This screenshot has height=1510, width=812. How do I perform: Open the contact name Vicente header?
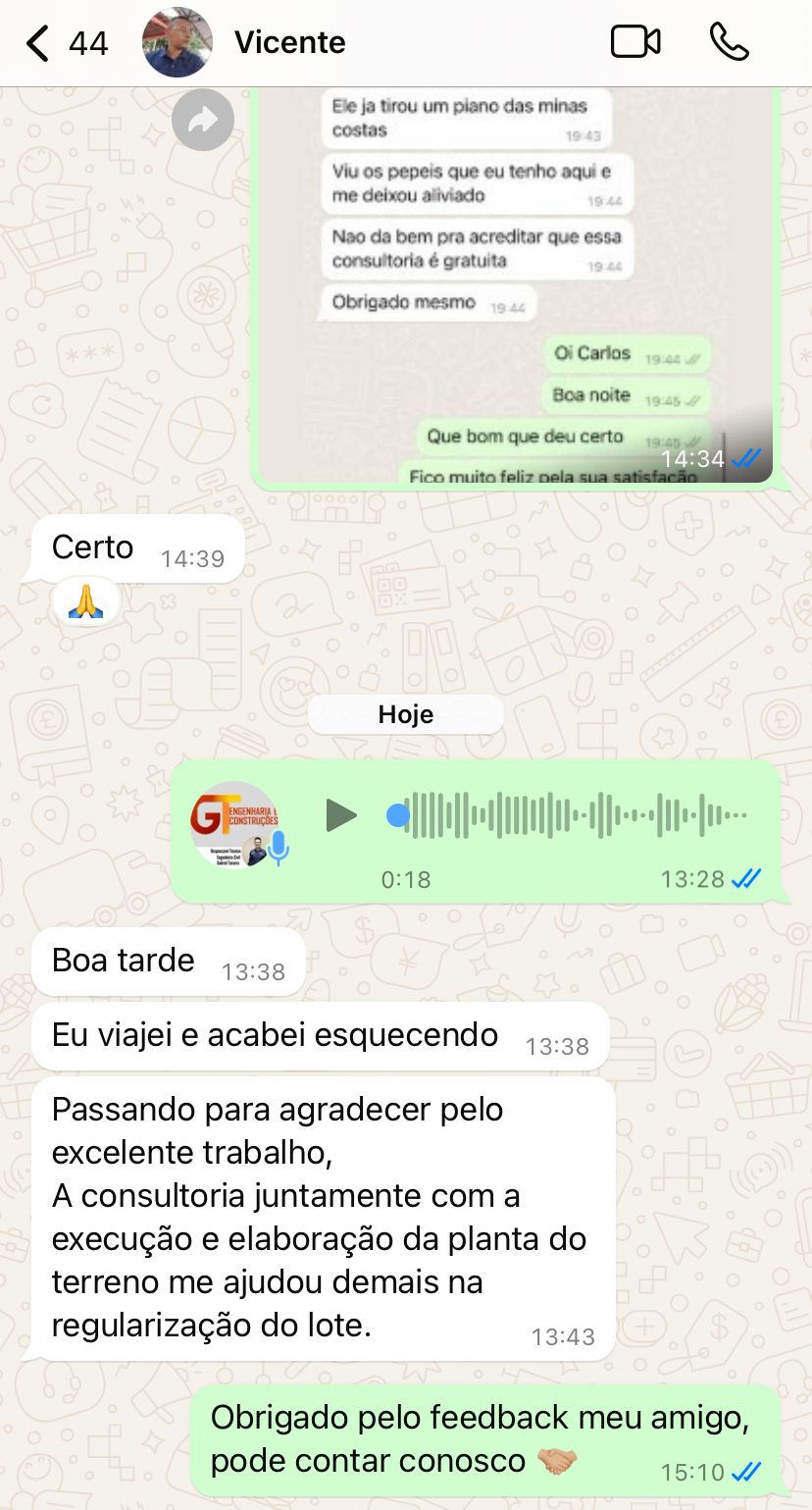[289, 42]
